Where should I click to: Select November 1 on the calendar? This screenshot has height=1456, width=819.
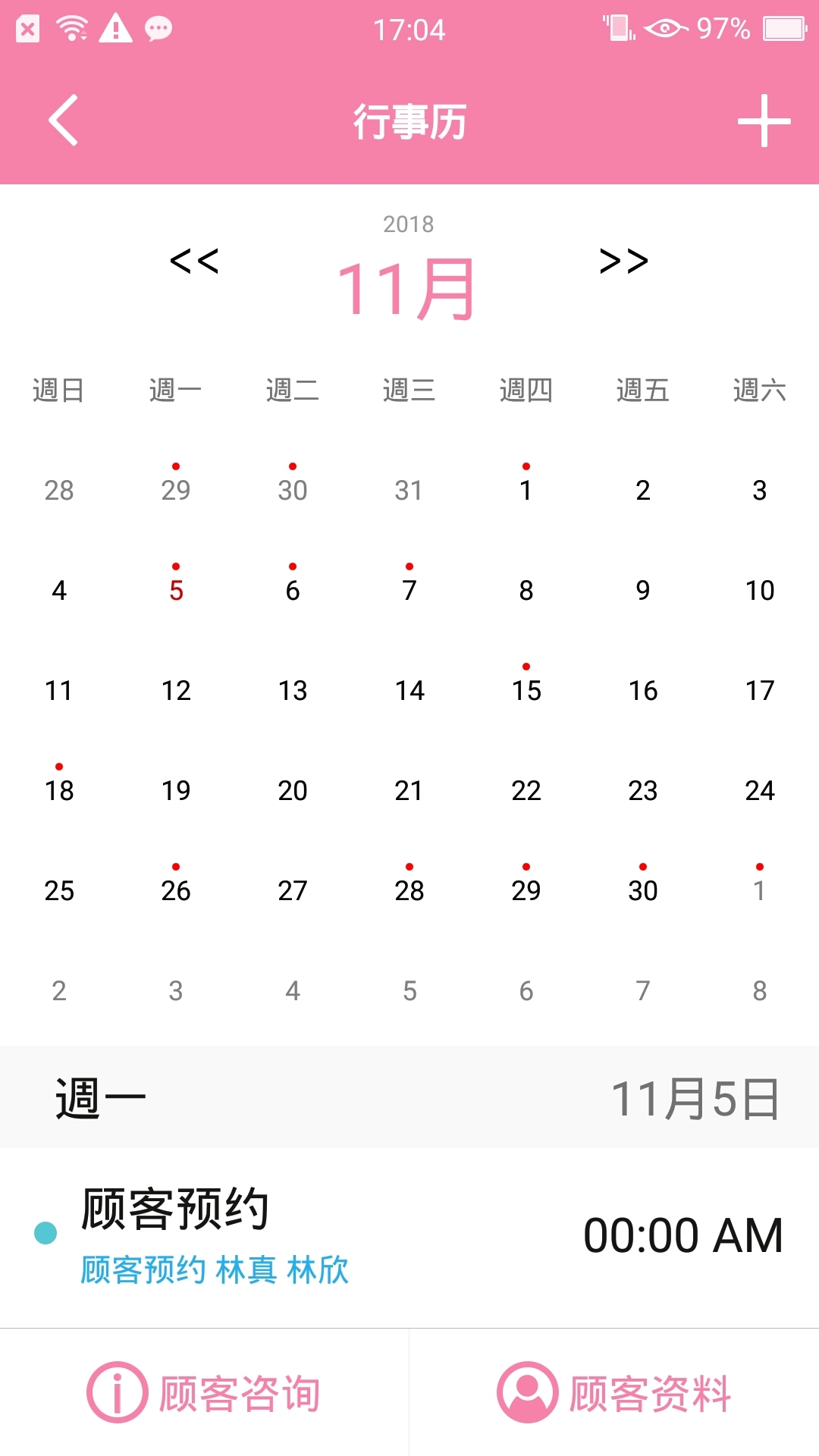click(526, 489)
